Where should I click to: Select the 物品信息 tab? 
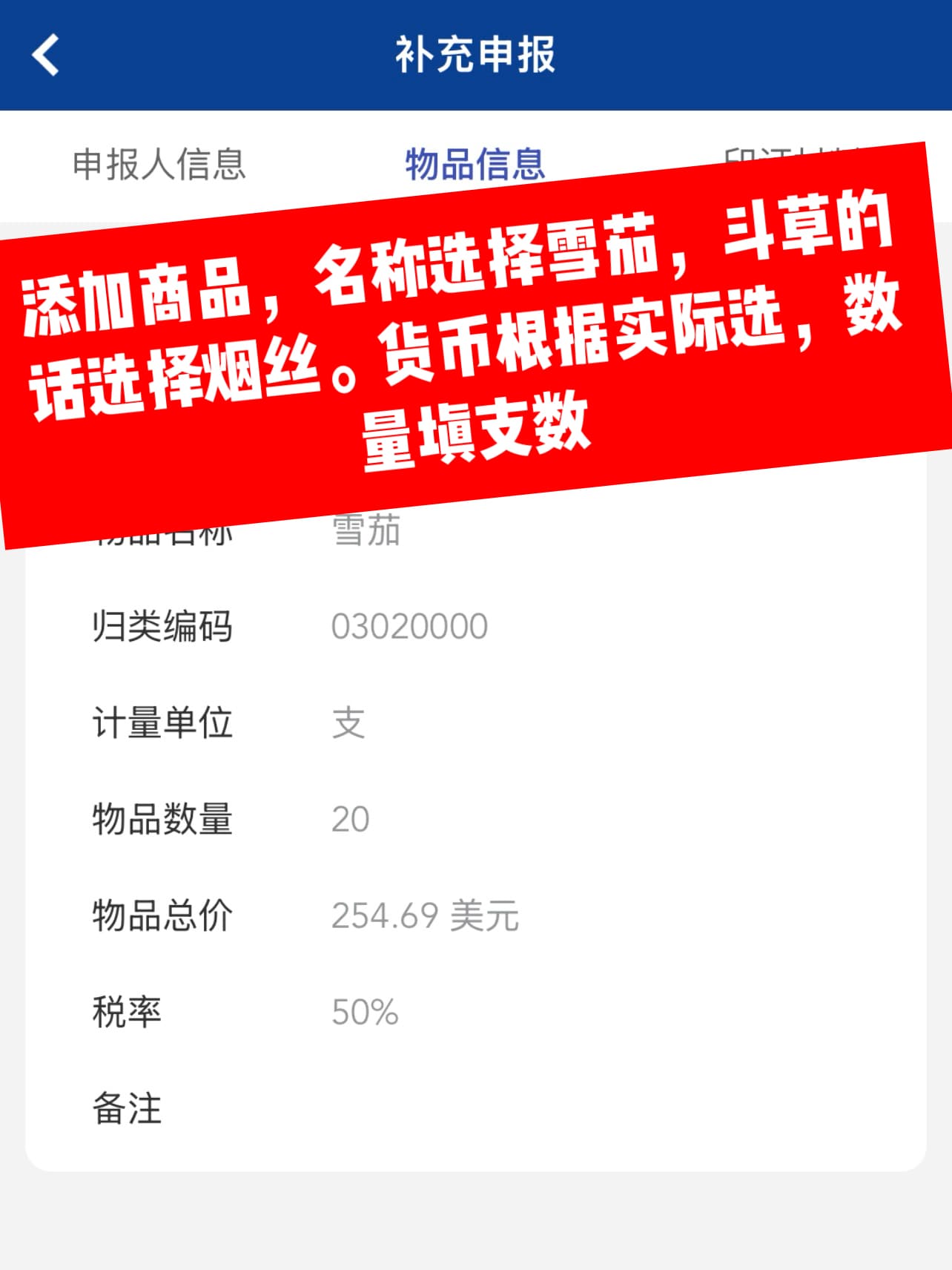pos(475,162)
